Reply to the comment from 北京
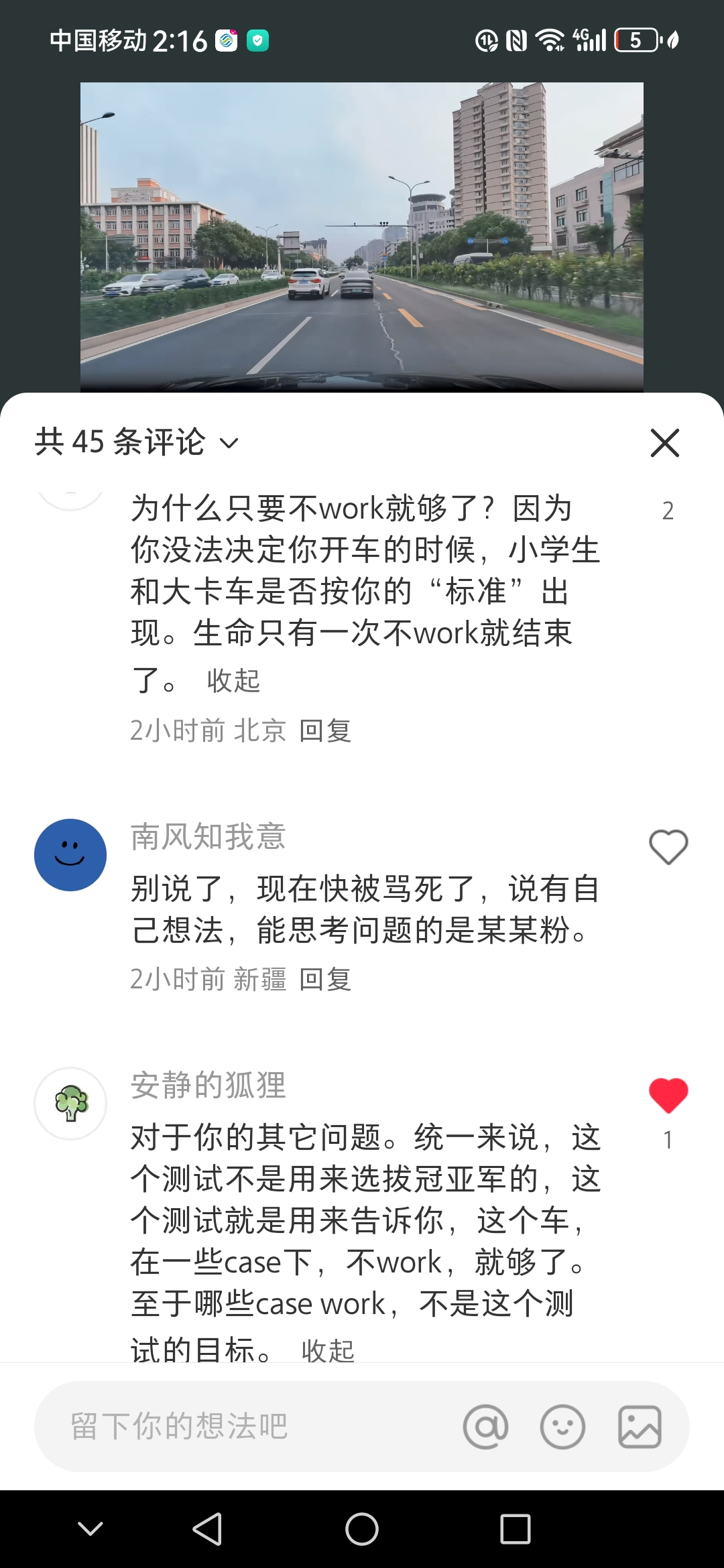This screenshot has width=724, height=1568. [325, 730]
